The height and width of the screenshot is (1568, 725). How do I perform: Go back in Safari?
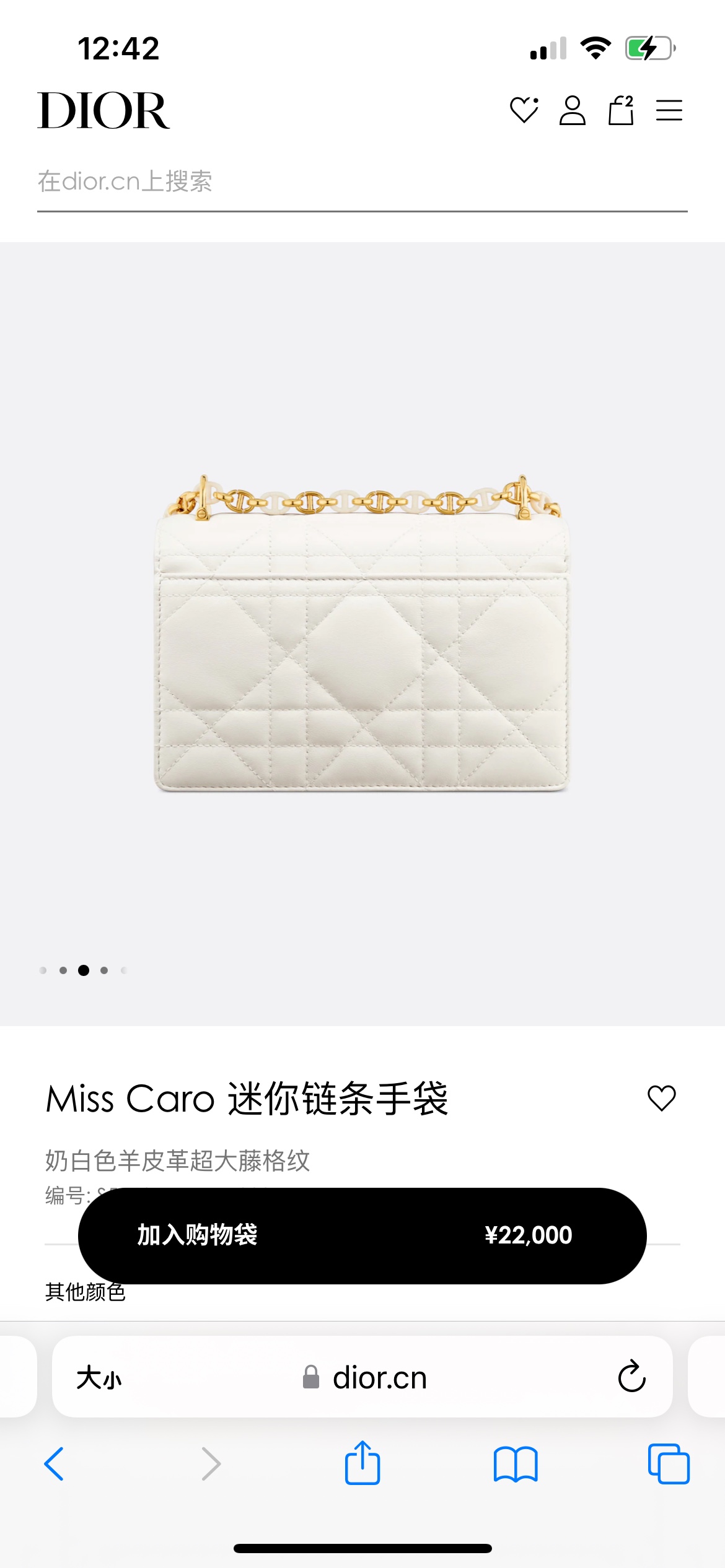(x=54, y=1464)
